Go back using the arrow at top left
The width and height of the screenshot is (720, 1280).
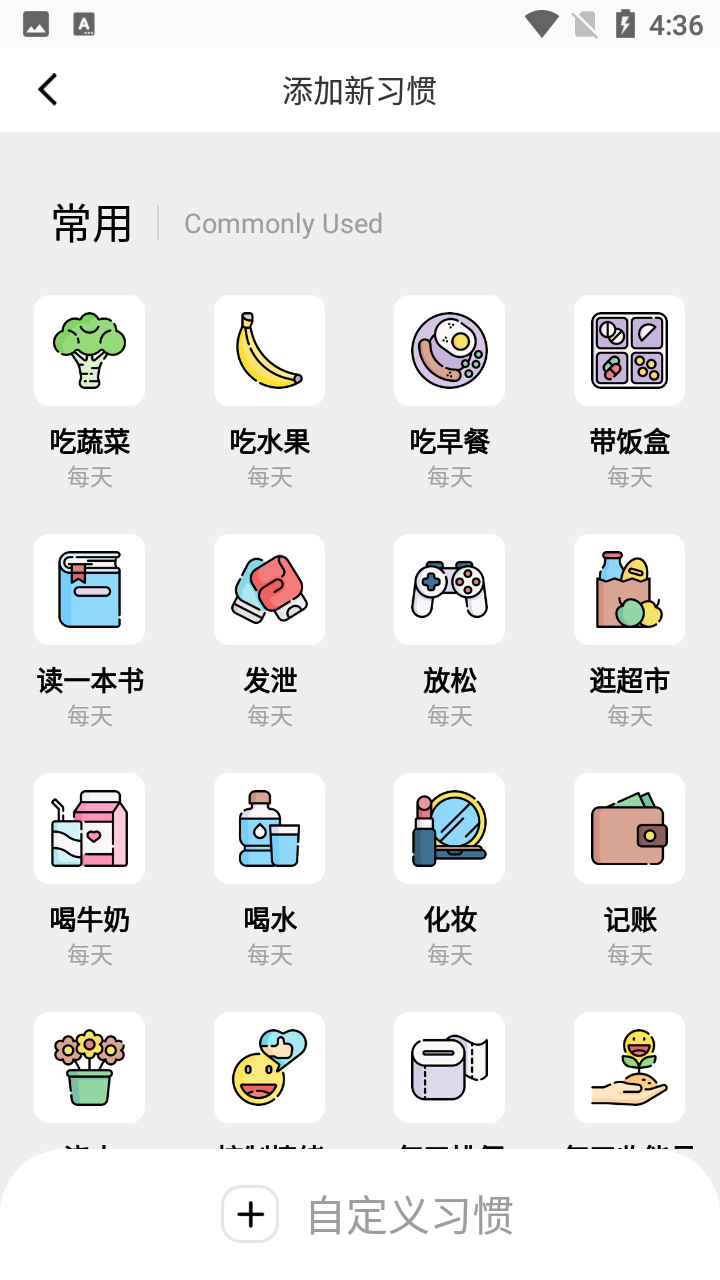pyautogui.click(x=47, y=89)
